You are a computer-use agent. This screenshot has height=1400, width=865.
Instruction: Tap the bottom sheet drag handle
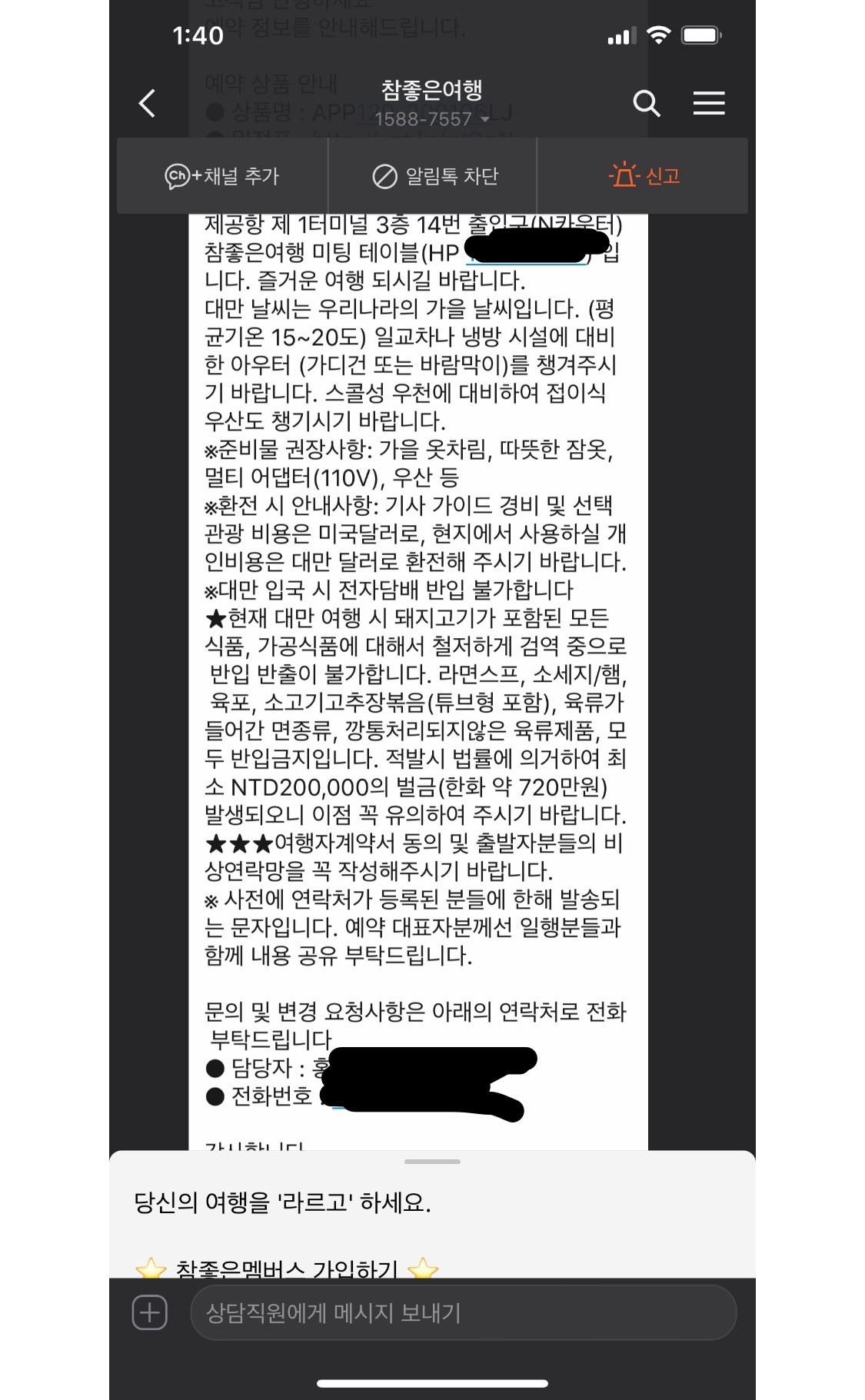pos(432,1162)
